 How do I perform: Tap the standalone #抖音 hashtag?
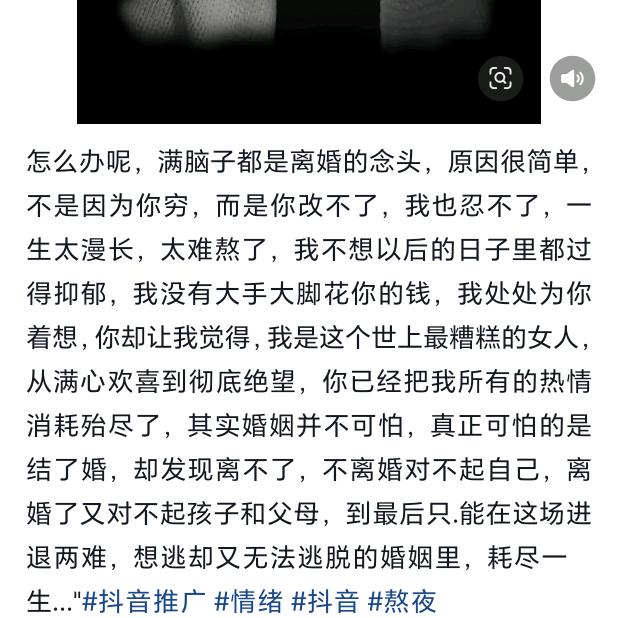coord(325,602)
